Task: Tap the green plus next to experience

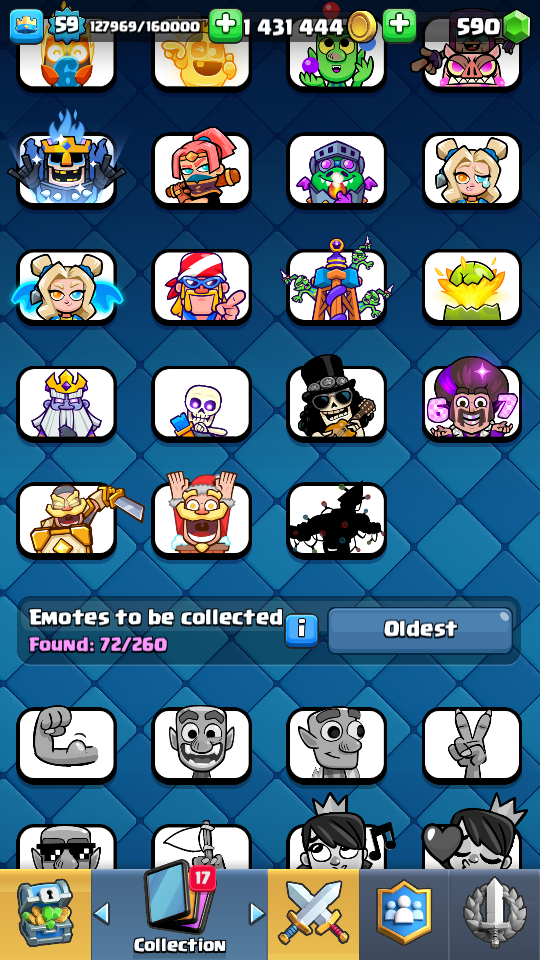Action: click(225, 26)
